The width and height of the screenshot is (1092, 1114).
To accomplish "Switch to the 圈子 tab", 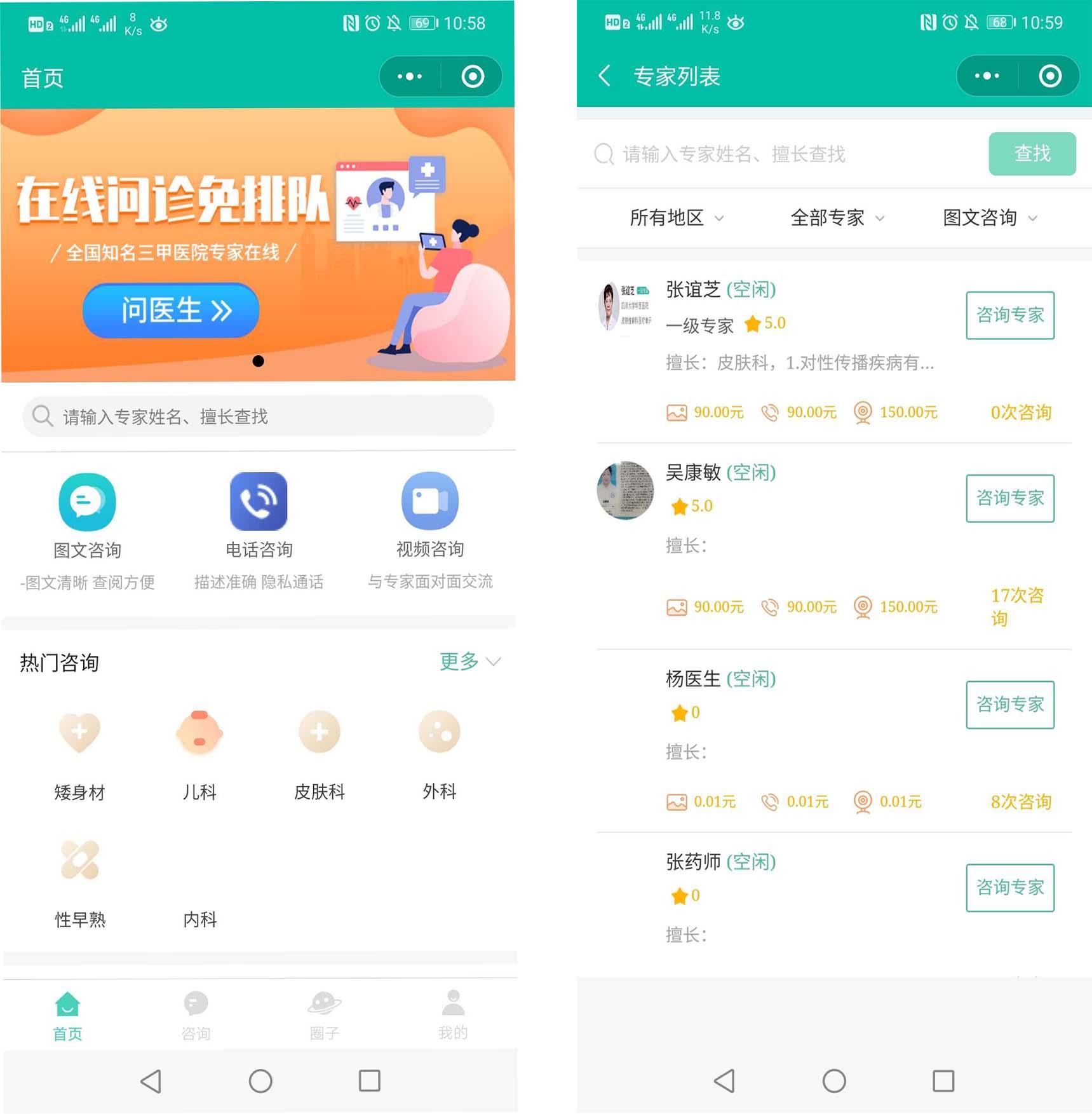I will click(x=324, y=1015).
